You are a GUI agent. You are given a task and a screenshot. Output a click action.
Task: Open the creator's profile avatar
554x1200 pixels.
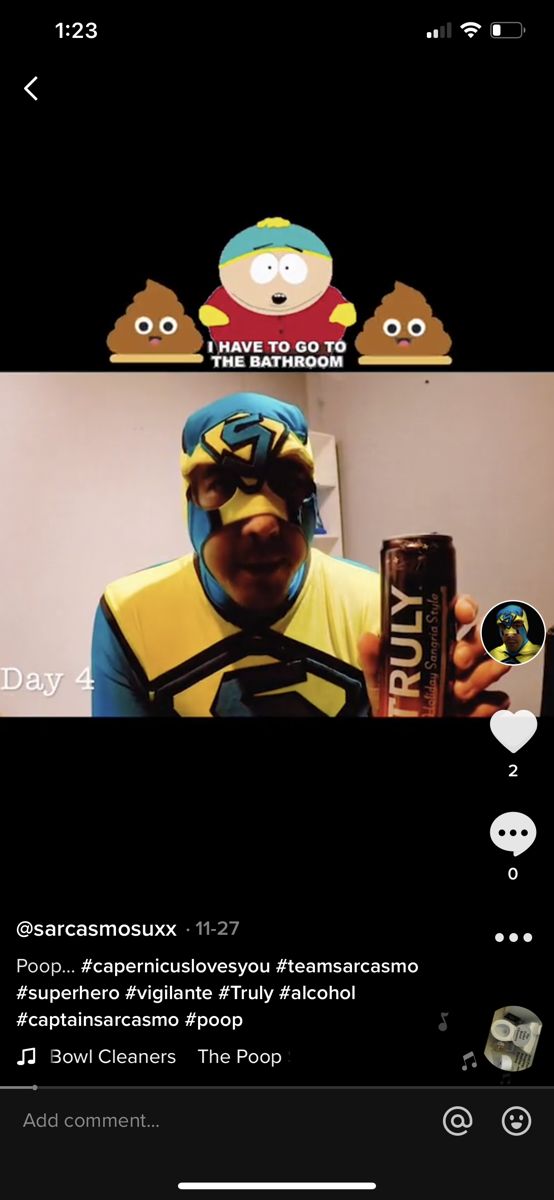click(x=513, y=632)
